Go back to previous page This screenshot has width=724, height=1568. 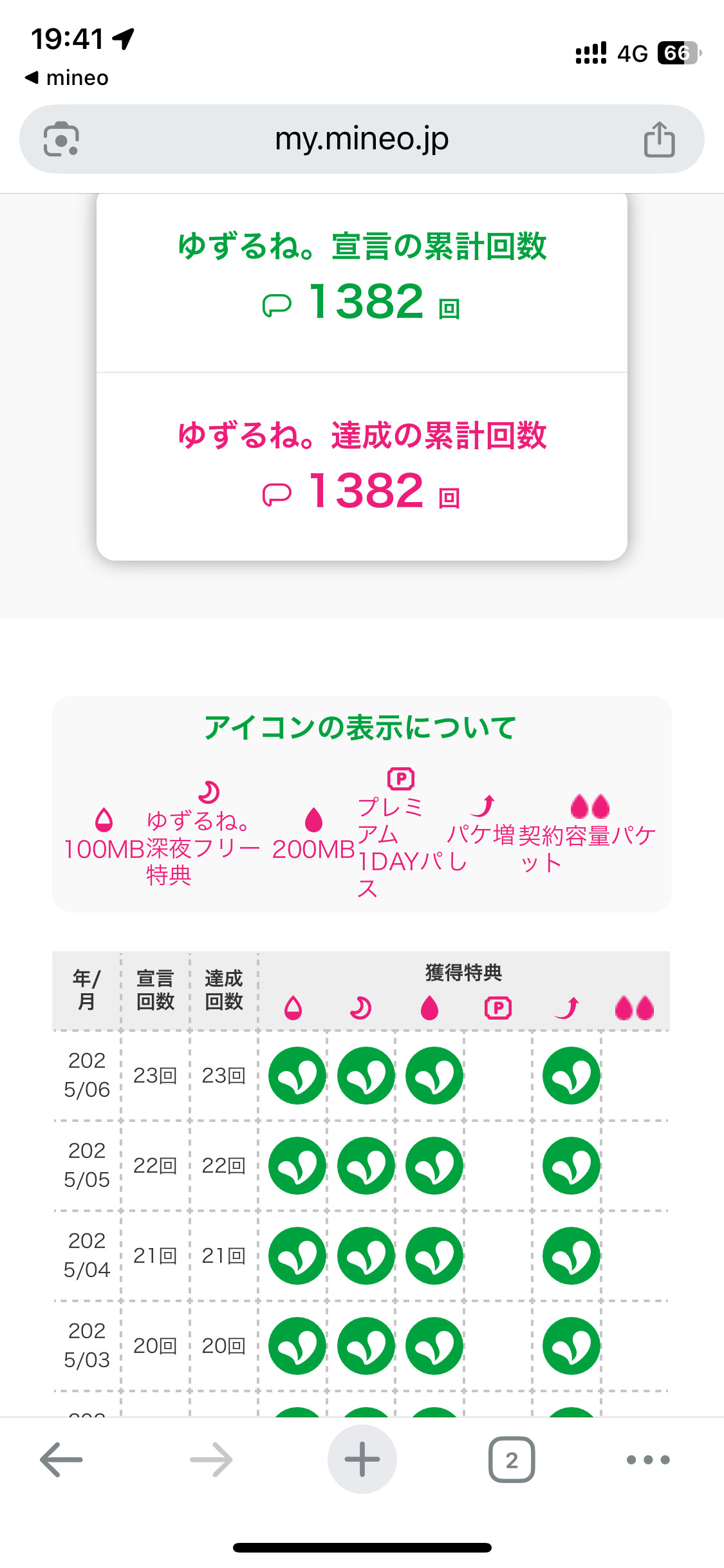[x=61, y=1459]
